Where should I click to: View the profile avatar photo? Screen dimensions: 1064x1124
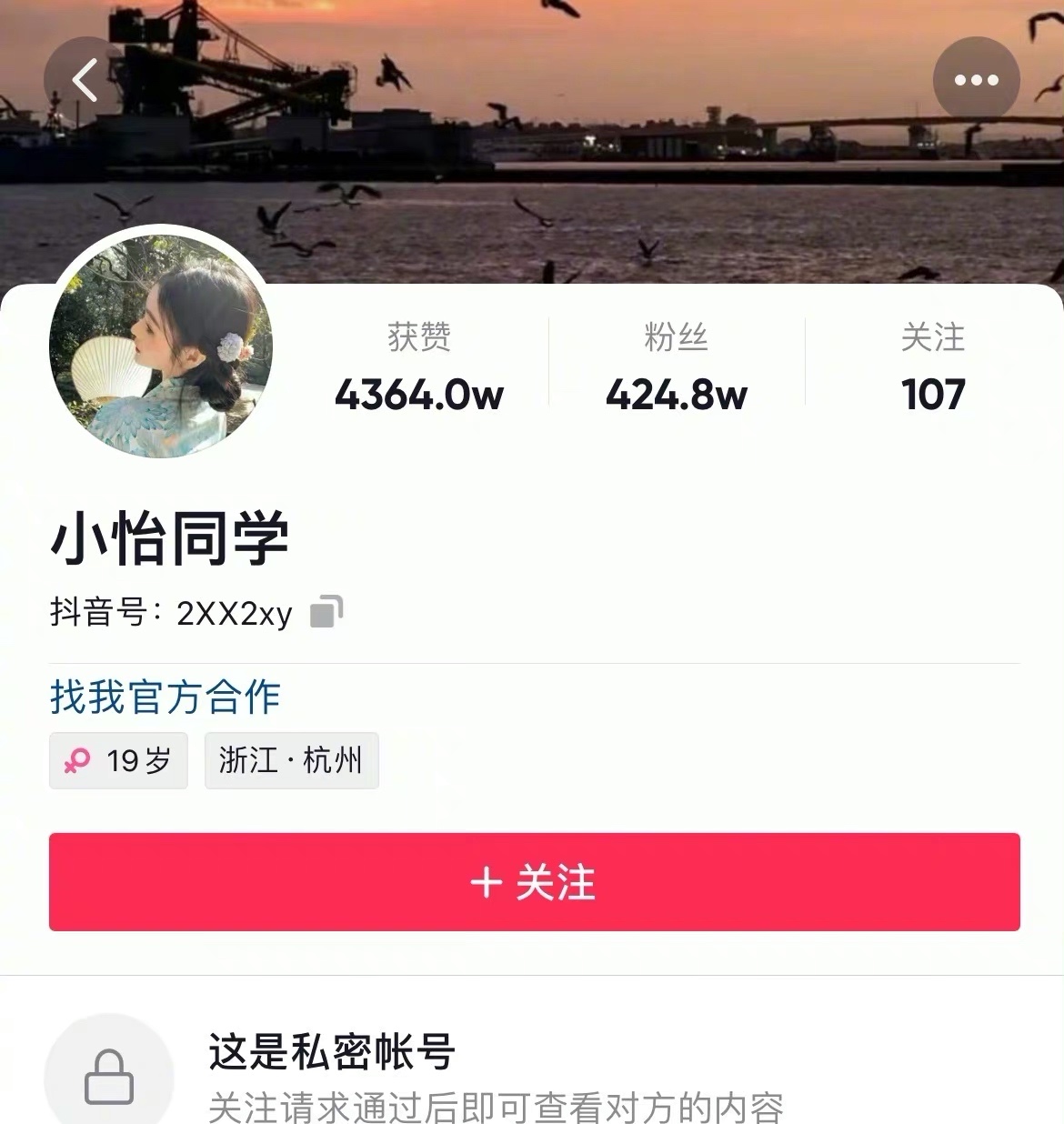point(161,346)
